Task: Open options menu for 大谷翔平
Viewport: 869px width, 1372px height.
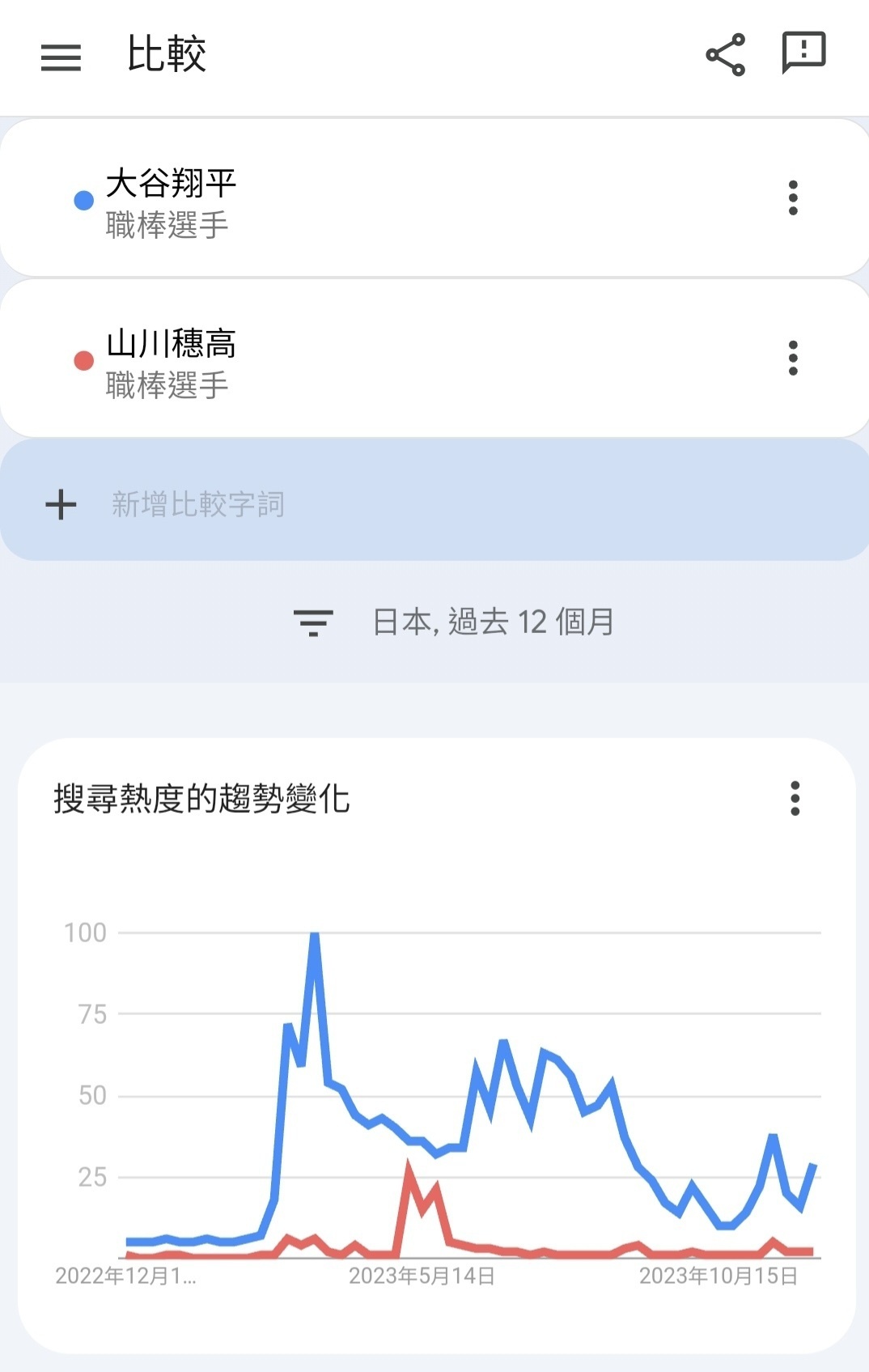Action: coord(793,198)
